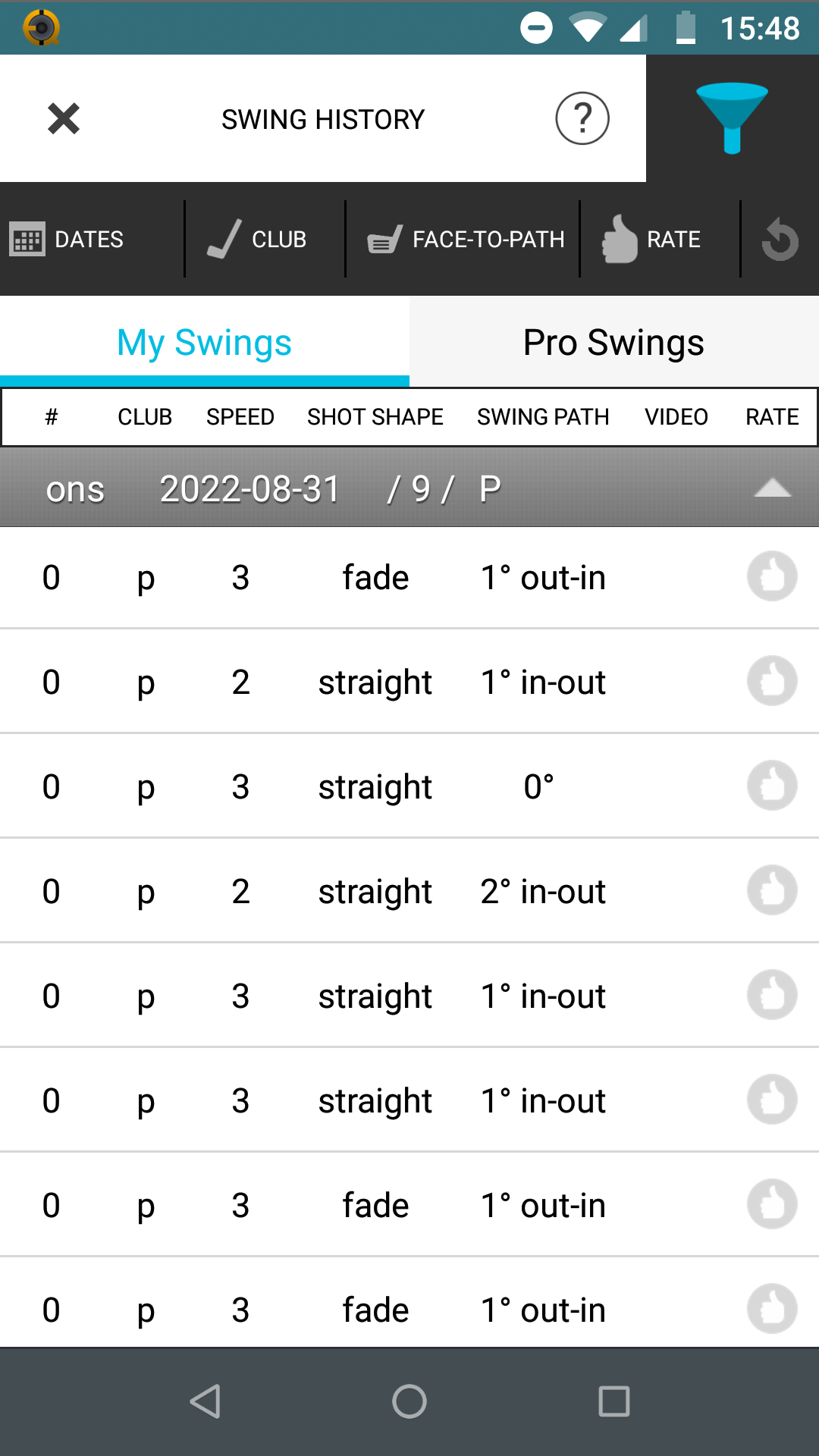Open the straight swing with 0° path
The image size is (819, 1456).
tap(409, 786)
